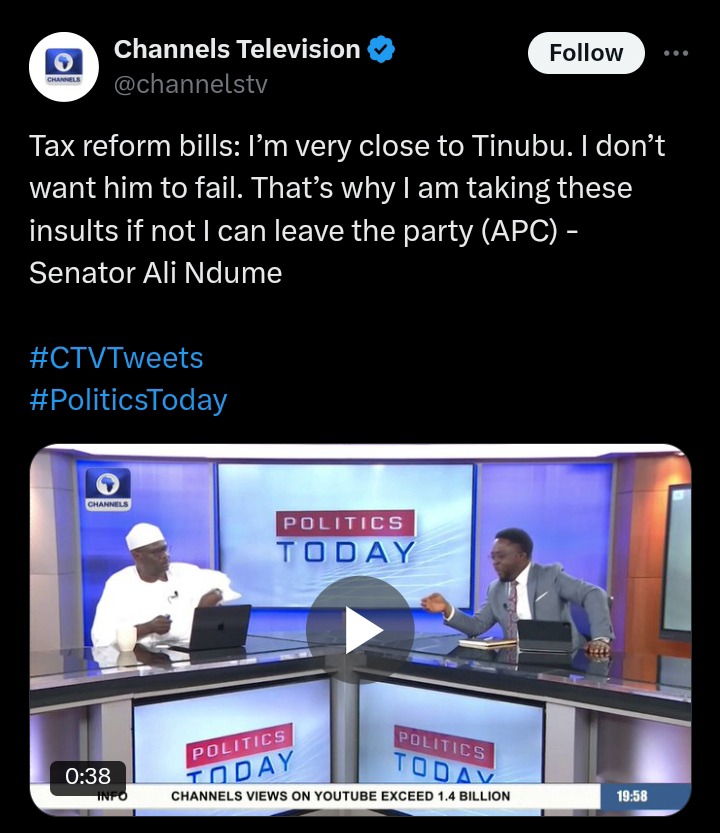The height and width of the screenshot is (833, 720).
Task: Open the @channelstv handle
Action: [191, 84]
